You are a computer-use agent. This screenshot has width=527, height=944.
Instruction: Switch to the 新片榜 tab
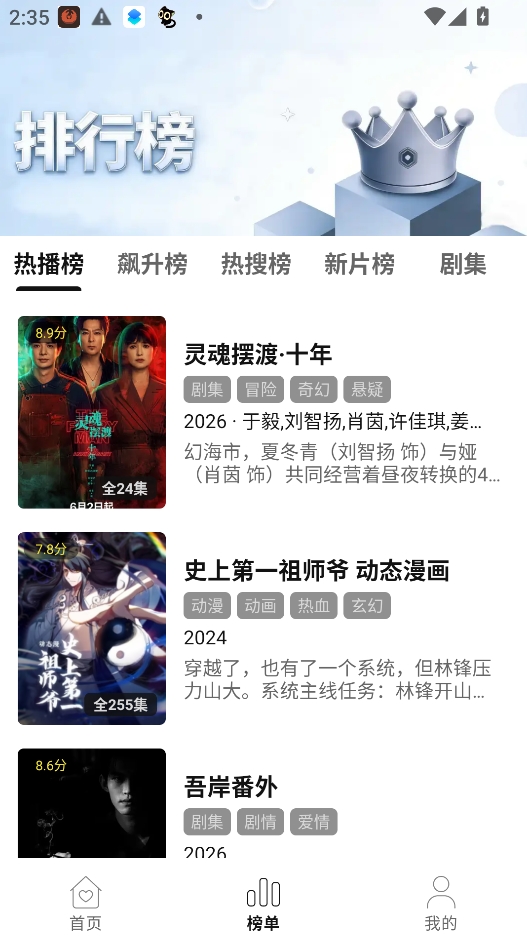360,264
